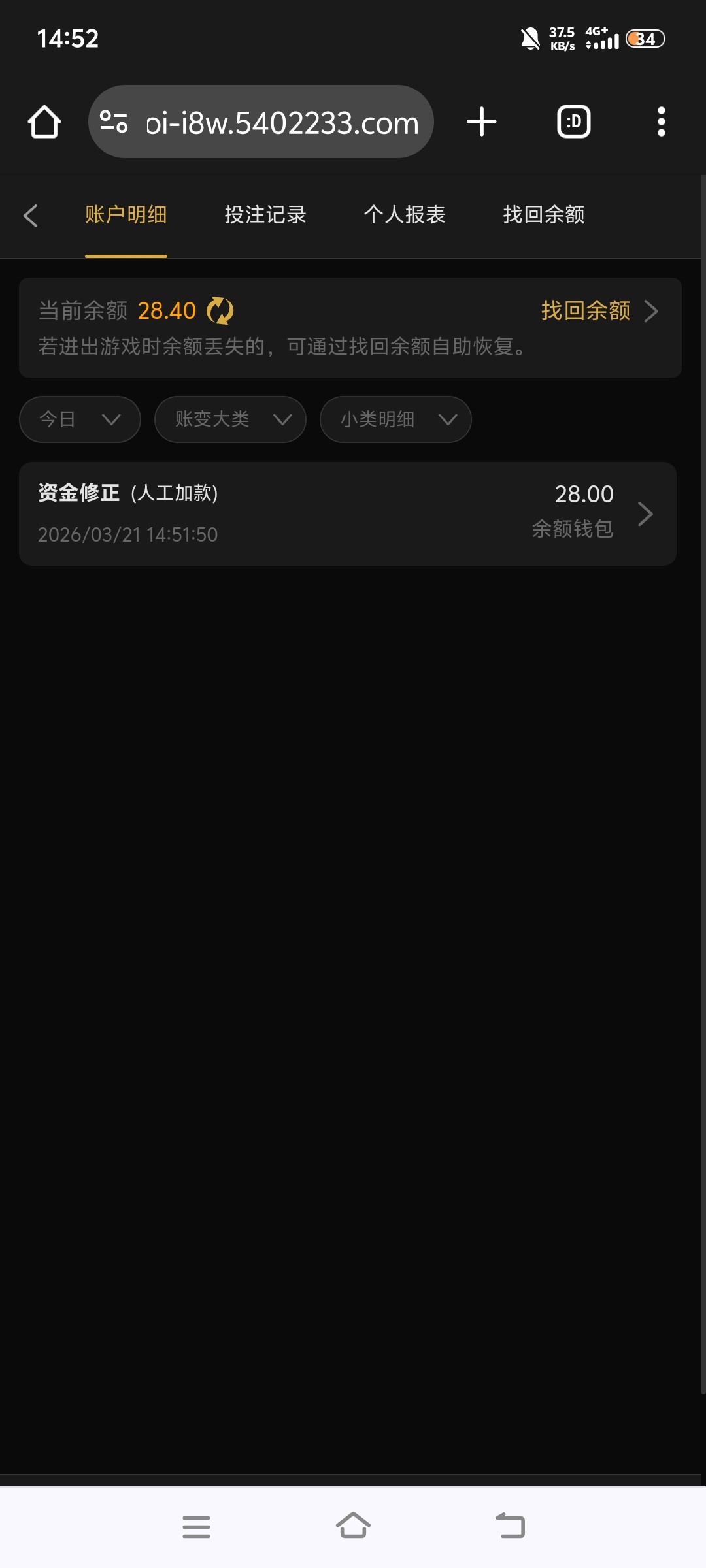Go back using the top-left arrow

pos(30,216)
